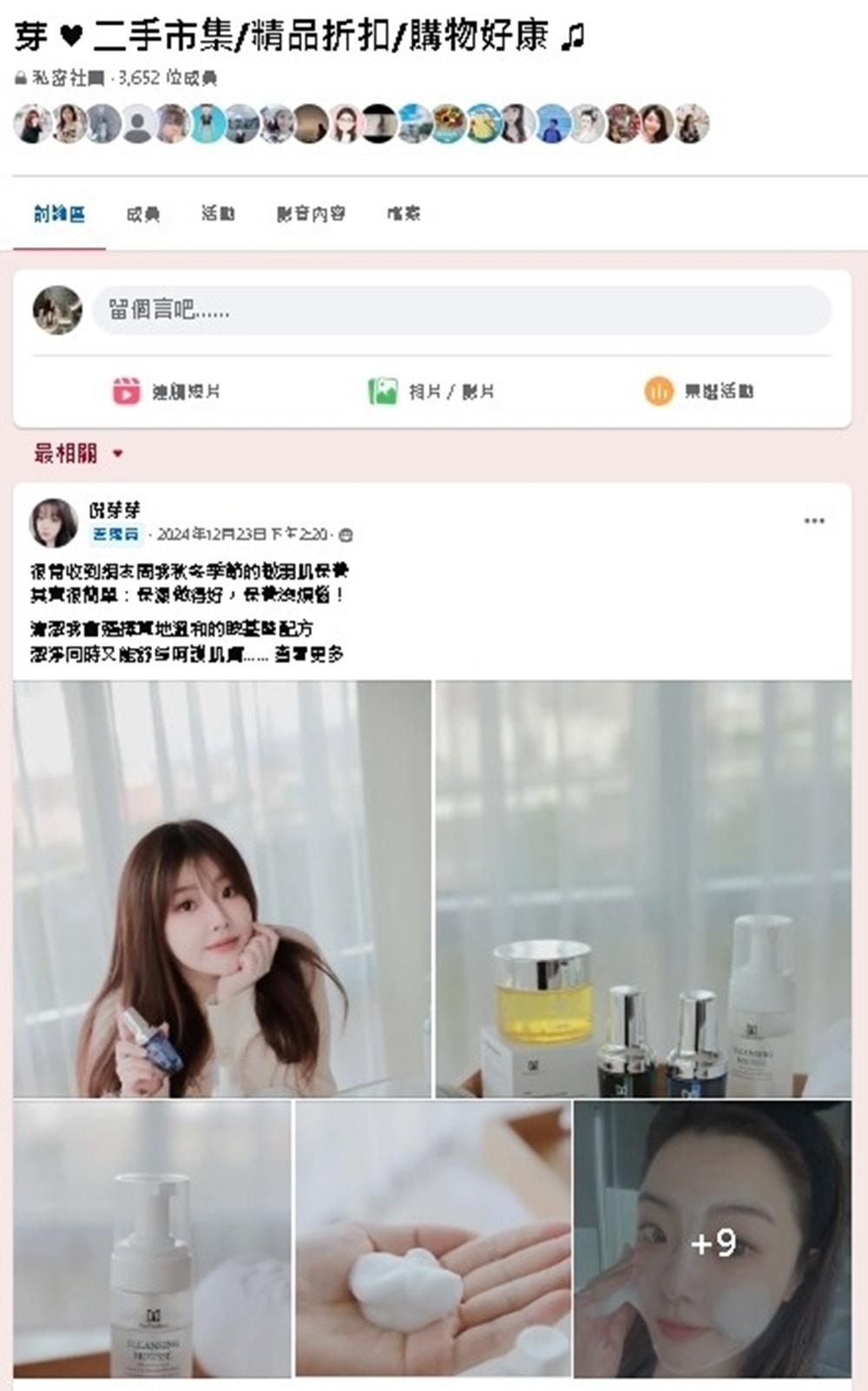The width and height of the screenshot is (868, 1391).
Task: Open the post's three-dot overflow menu
Action: (x=813, y=521)
